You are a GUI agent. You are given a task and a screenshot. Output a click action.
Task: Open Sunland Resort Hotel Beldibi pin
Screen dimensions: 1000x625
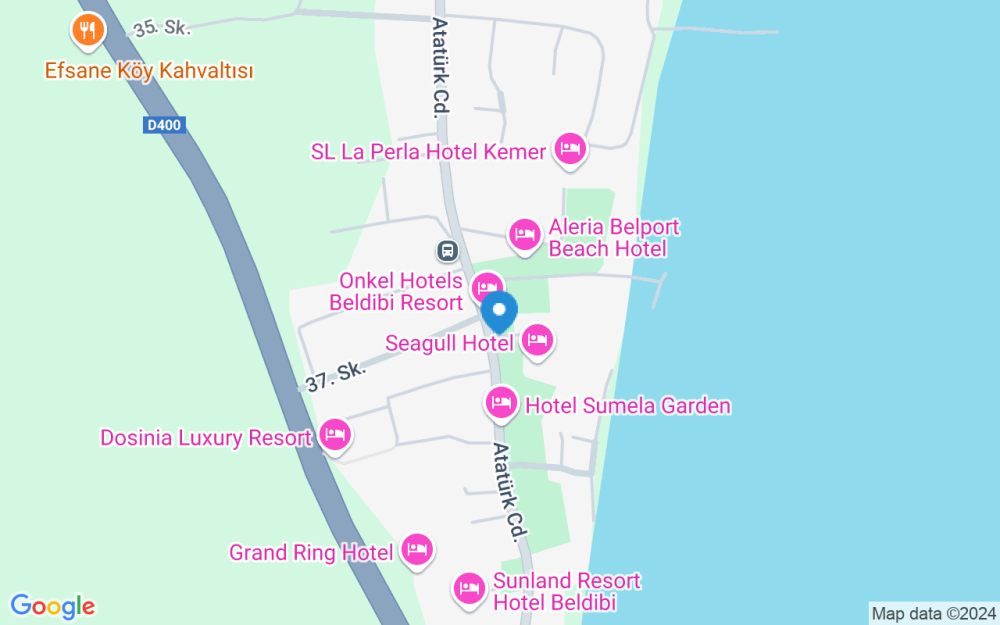click(469, 588)
